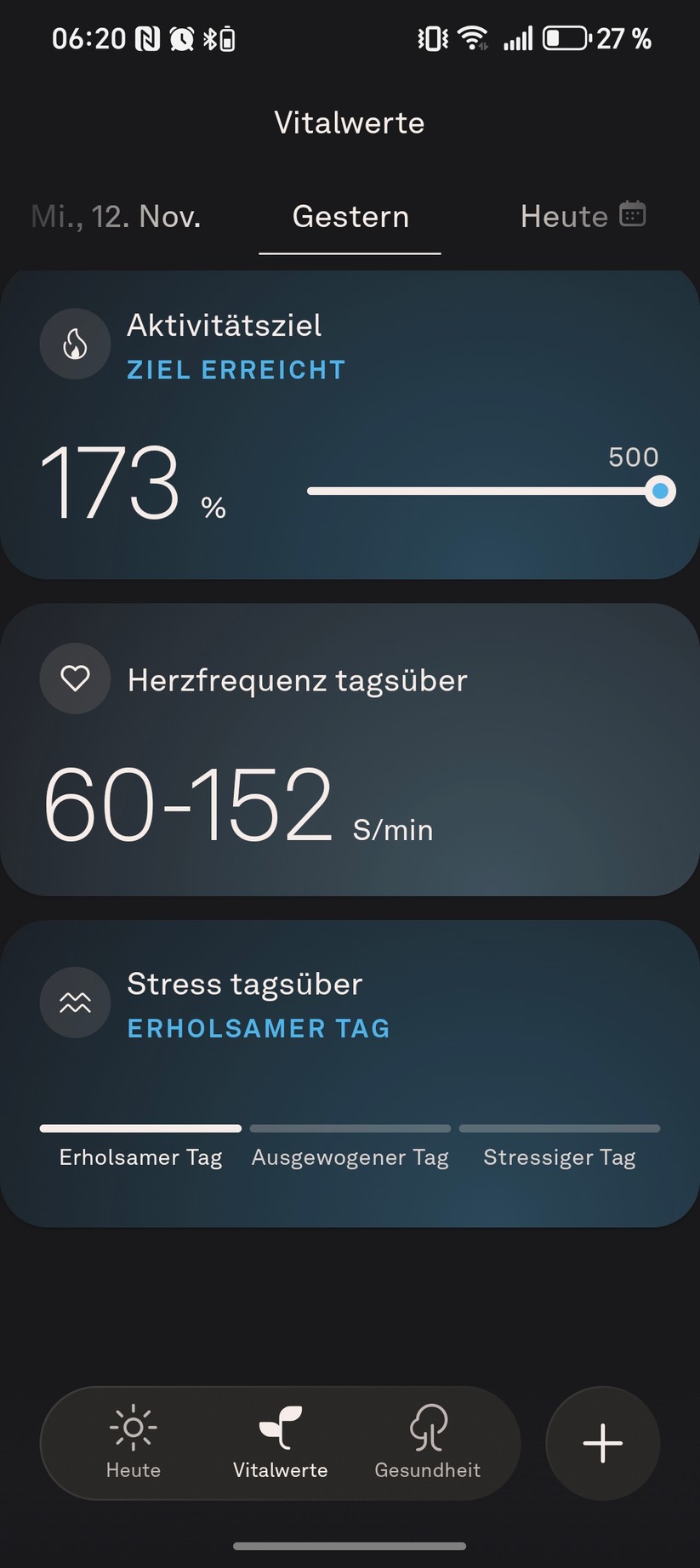Select the heart icon on Herzfrequenz card

pyautogui.click(x=75, y=678)
